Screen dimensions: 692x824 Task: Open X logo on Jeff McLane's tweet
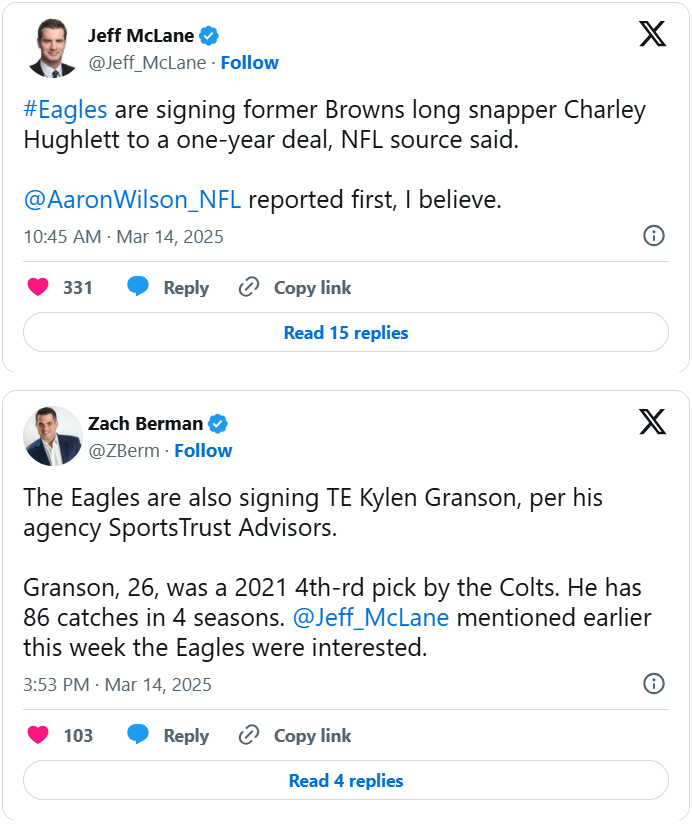tap(652, 35)
